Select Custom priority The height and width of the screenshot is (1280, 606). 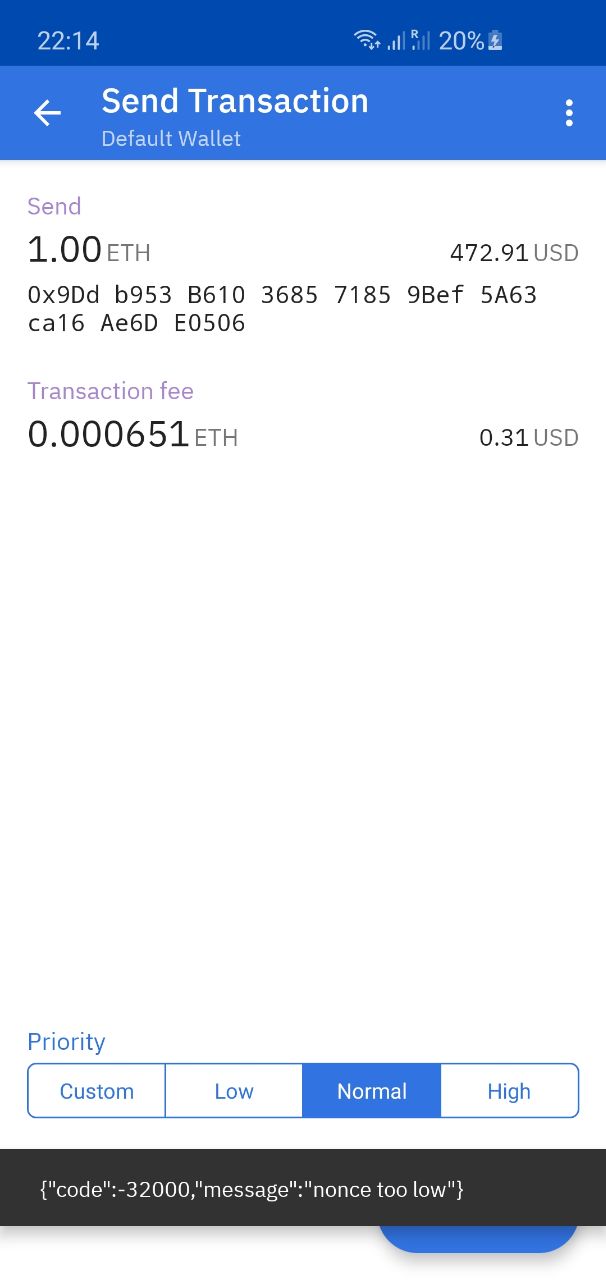click(96, 1091)
